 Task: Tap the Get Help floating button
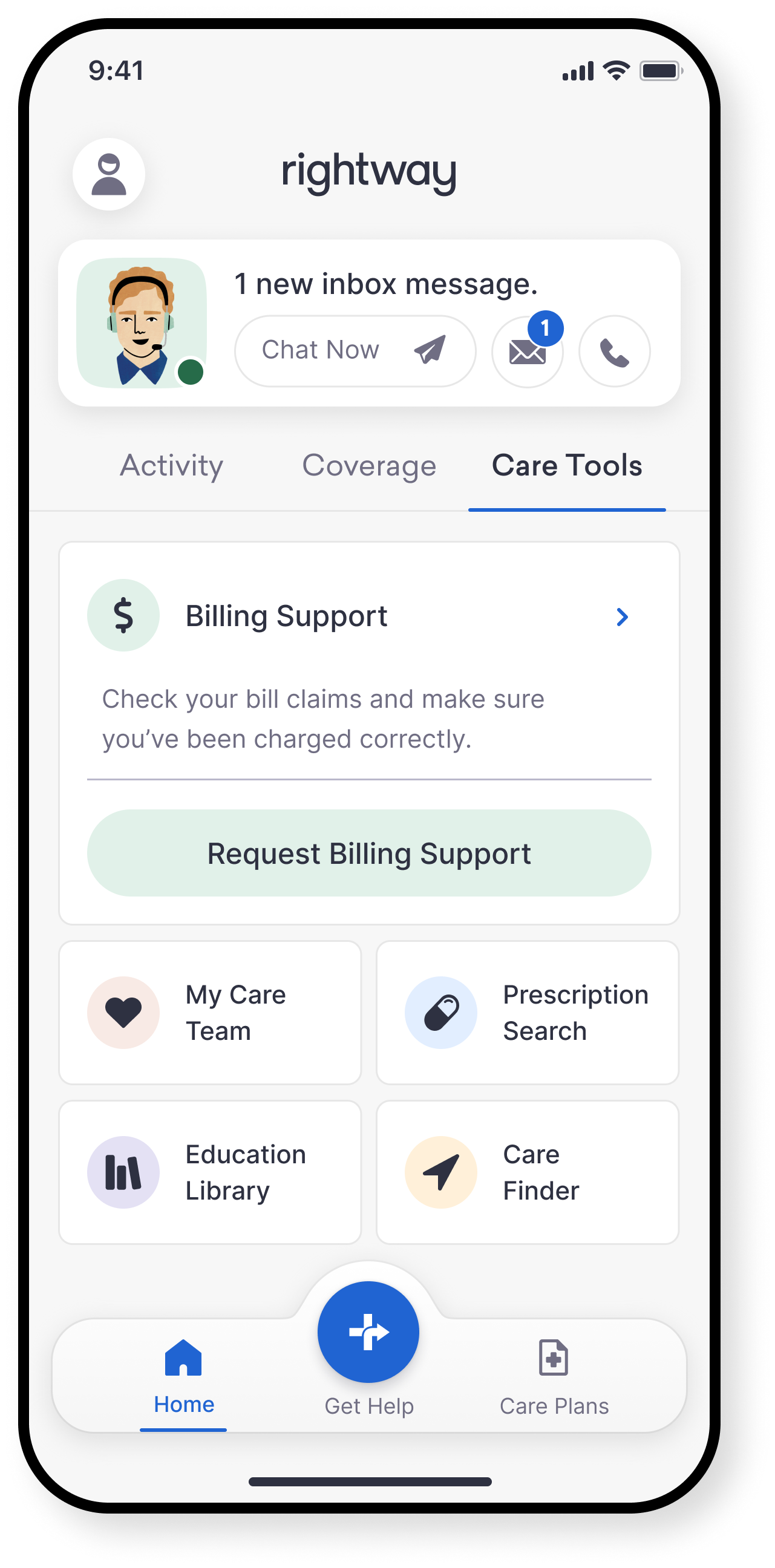click(368, 1332)
